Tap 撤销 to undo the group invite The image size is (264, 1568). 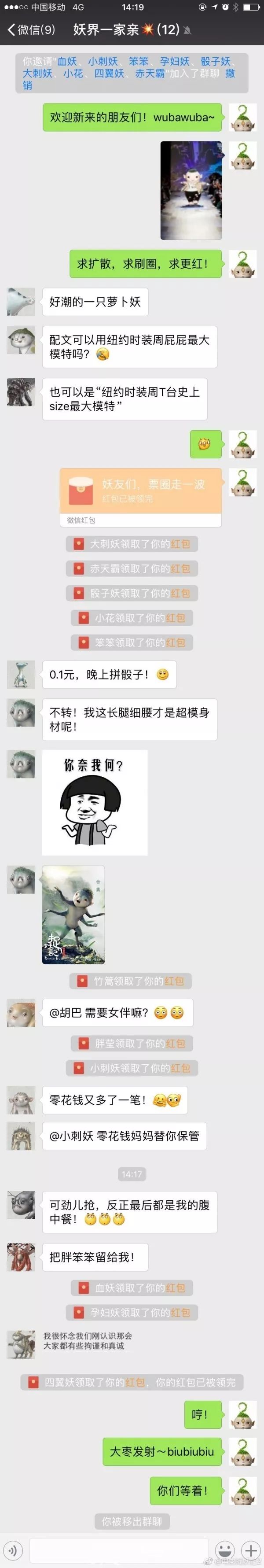229,74
